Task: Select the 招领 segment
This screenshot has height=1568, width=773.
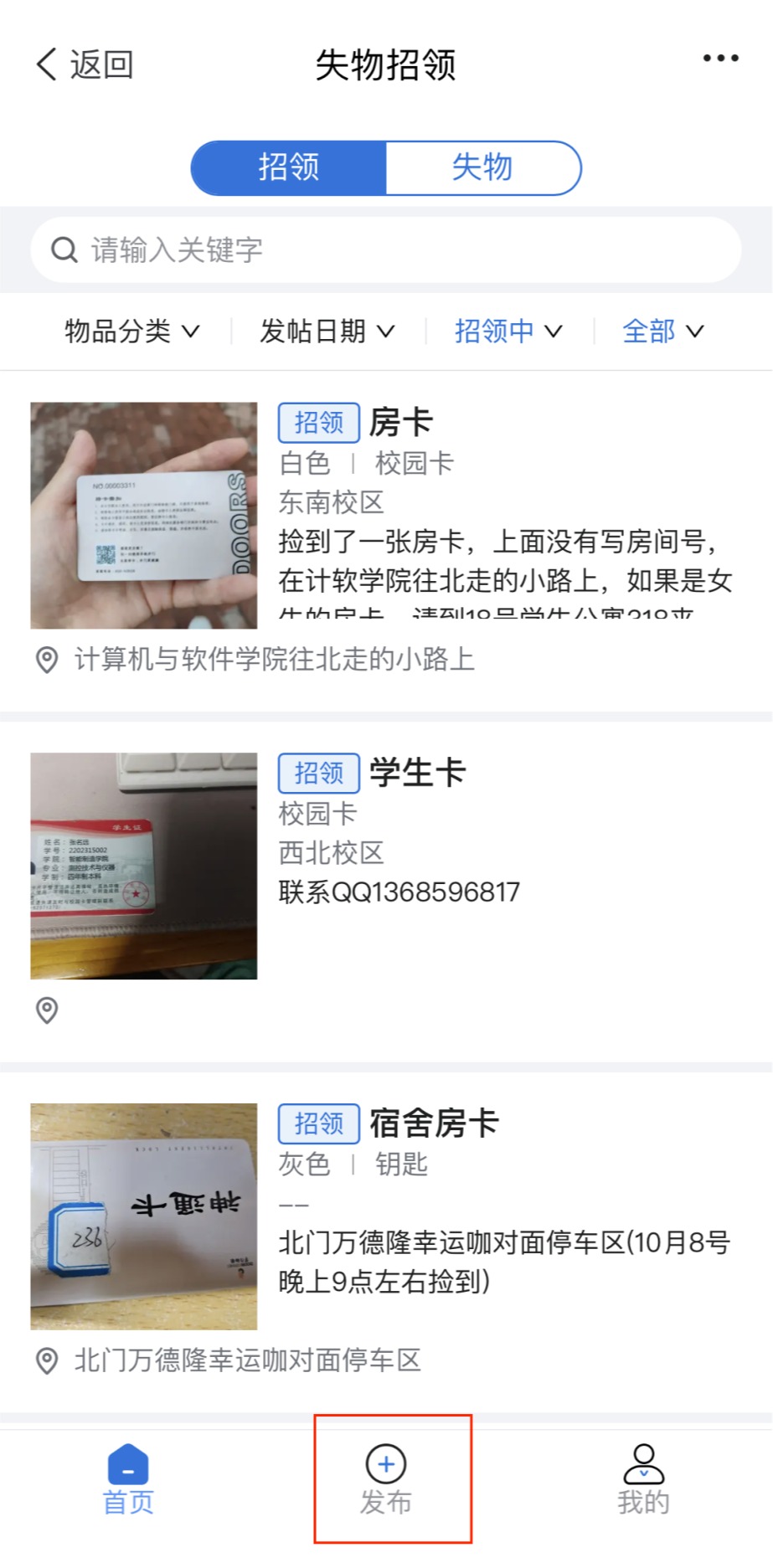Action: click(x=289, y=167)
